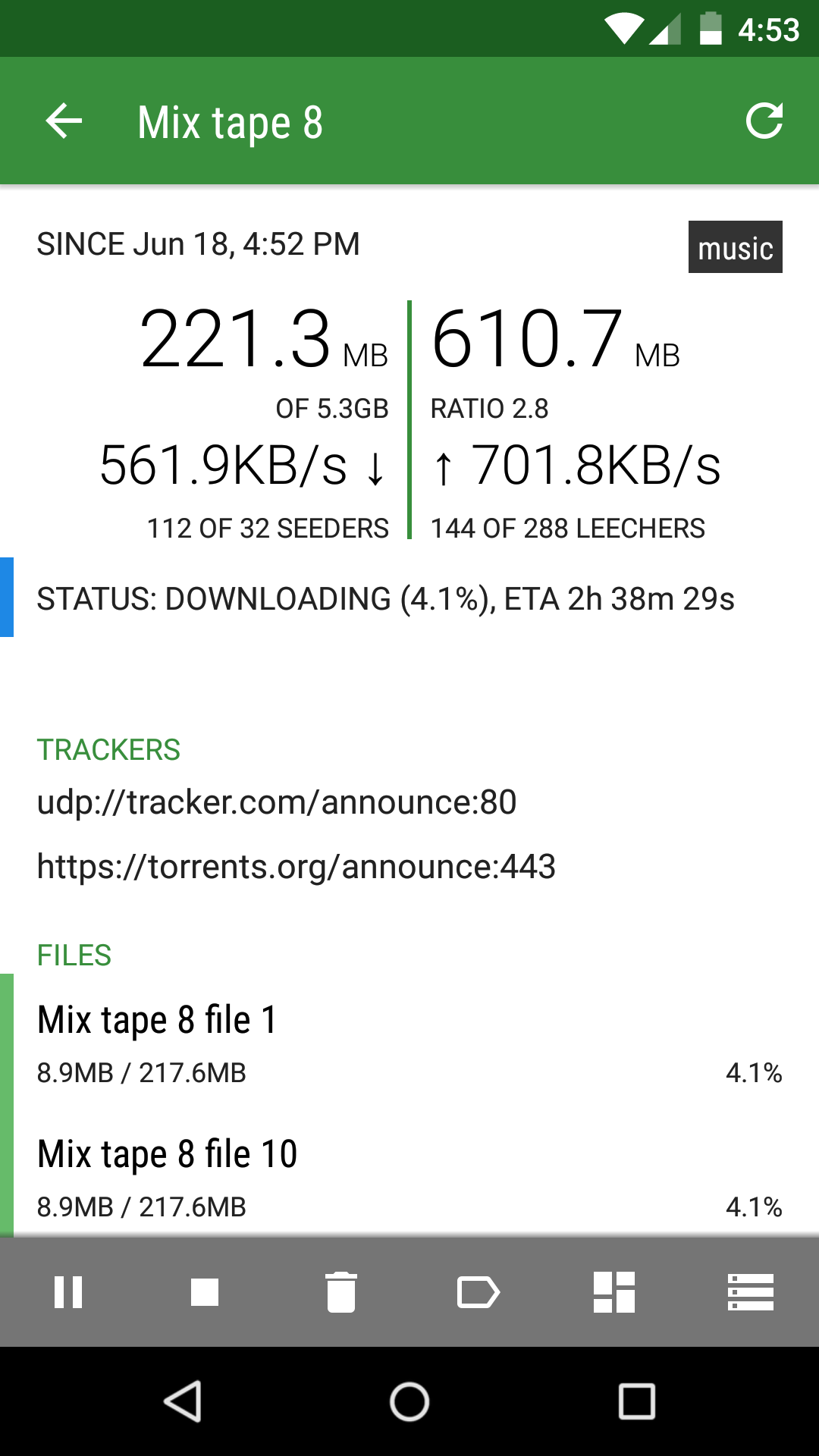Tap the list view icon
The height and width of the screenshot is (1456, 819).
pyautogui.click(x=751, y=1292)
